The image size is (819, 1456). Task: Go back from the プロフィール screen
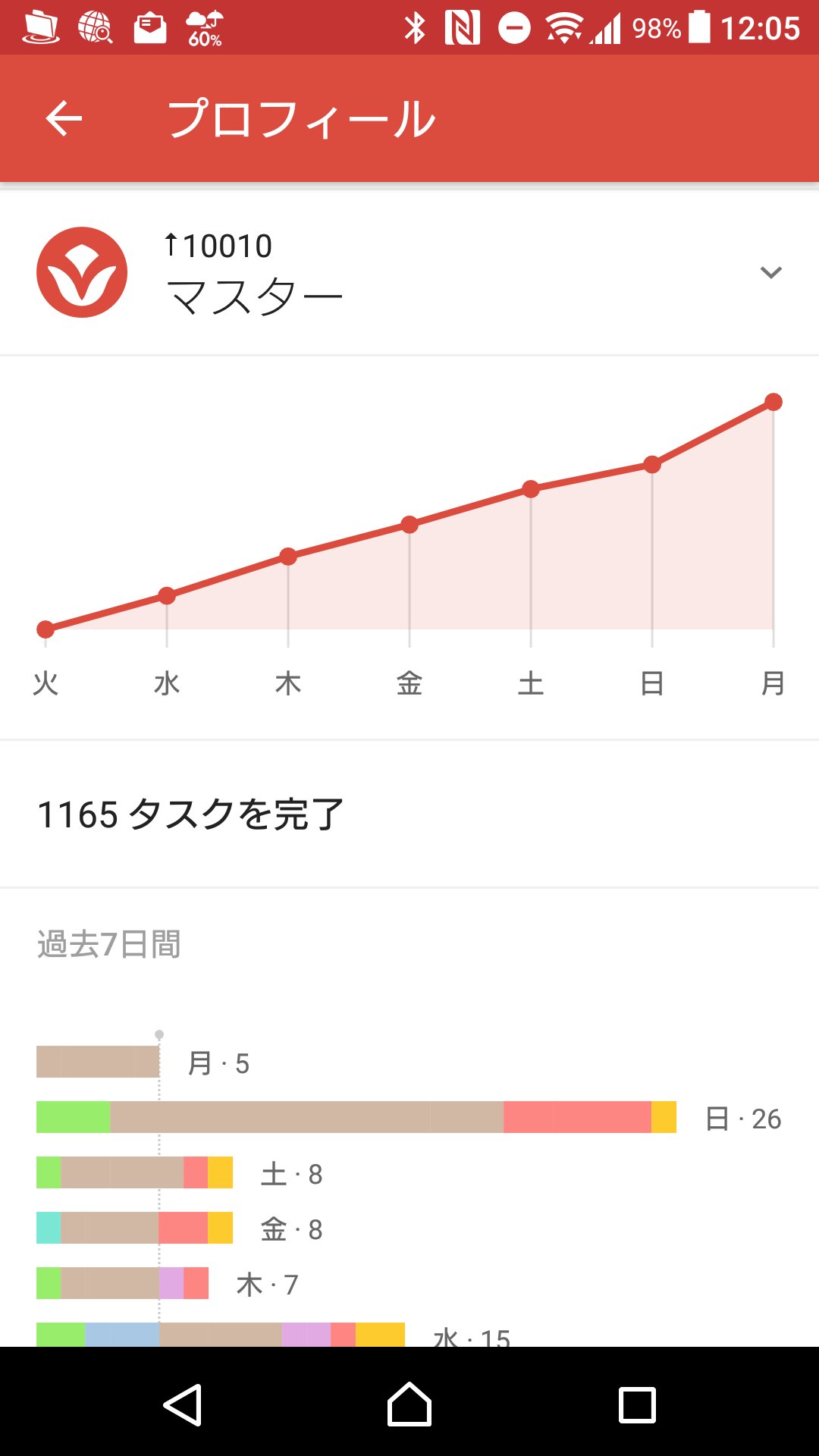pos(64,118)
